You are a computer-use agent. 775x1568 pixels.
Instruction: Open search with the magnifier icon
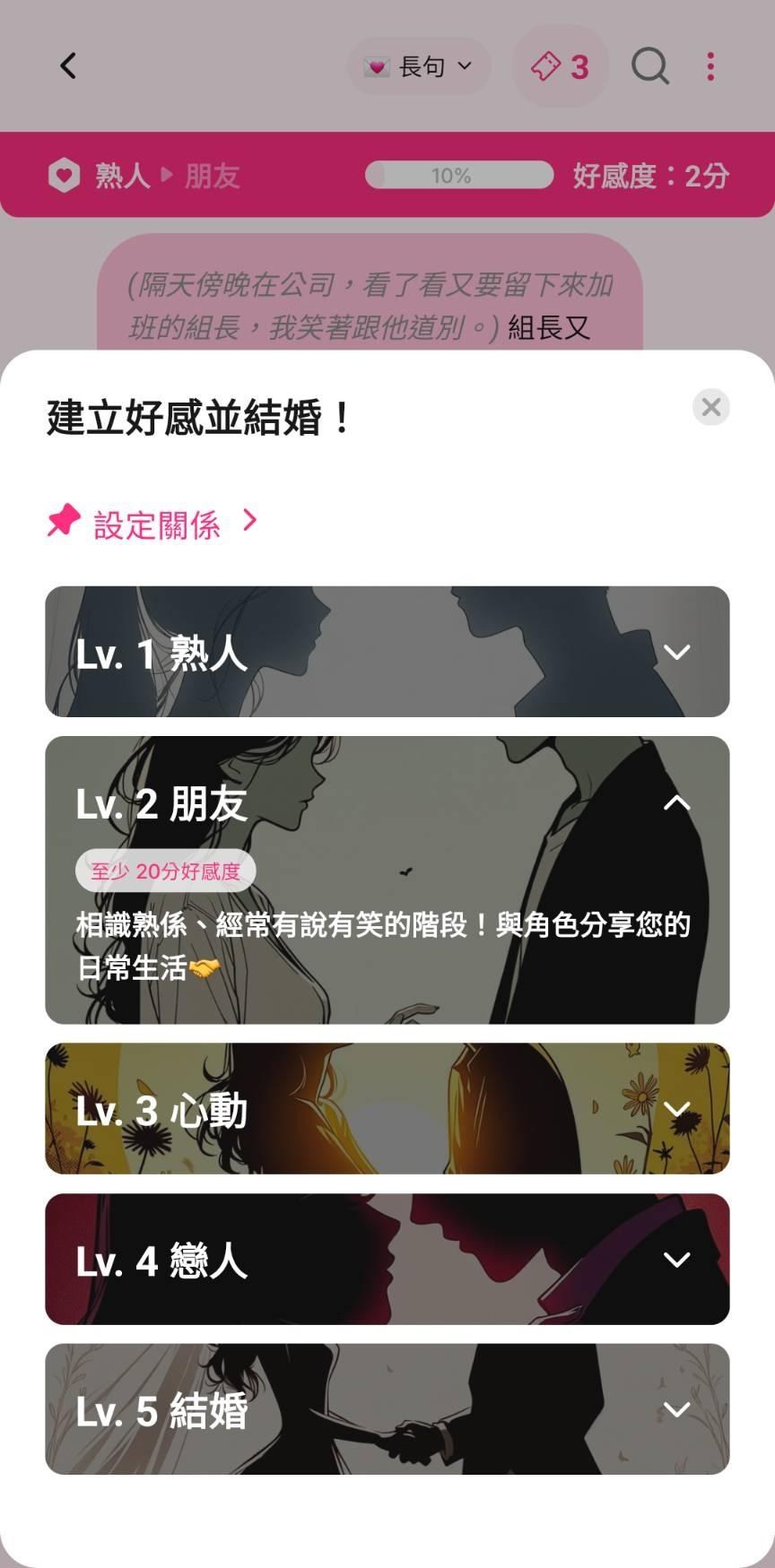click(650, 66)
